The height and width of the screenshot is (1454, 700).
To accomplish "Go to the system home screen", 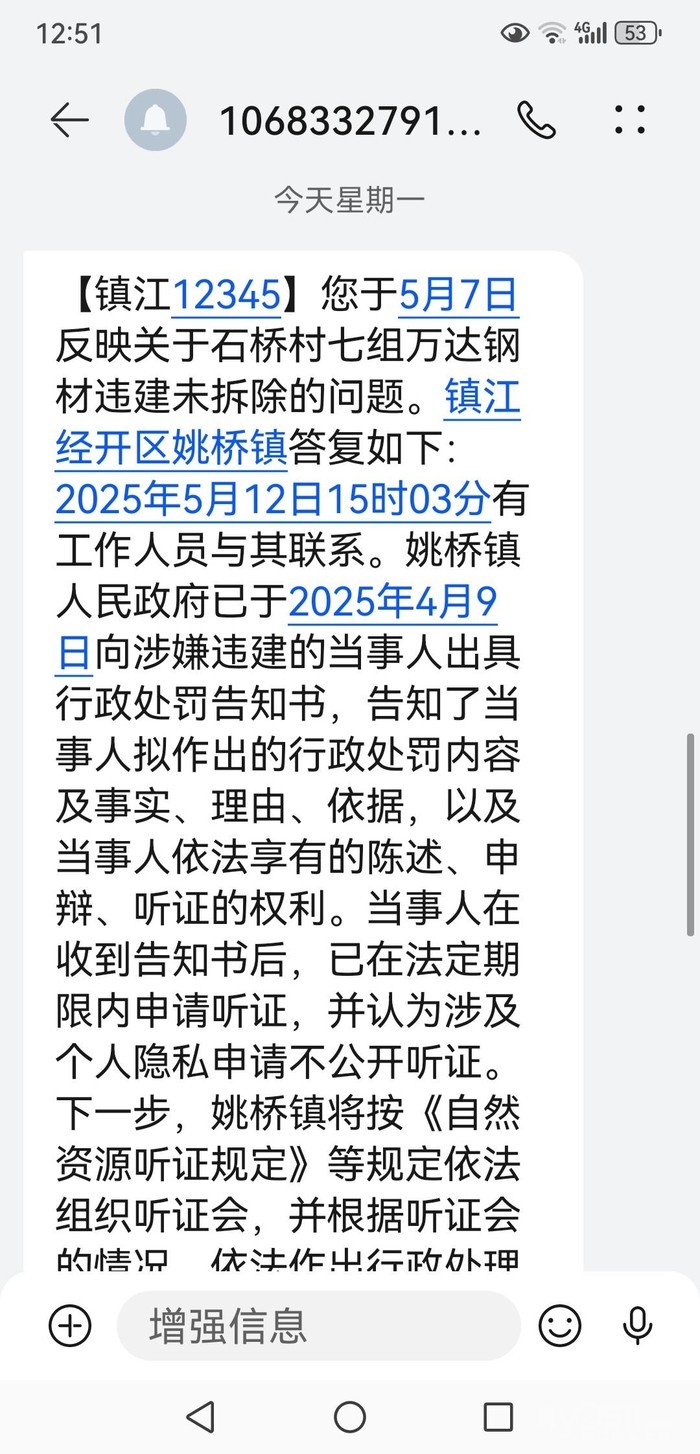I will (x=350, y=1416).
